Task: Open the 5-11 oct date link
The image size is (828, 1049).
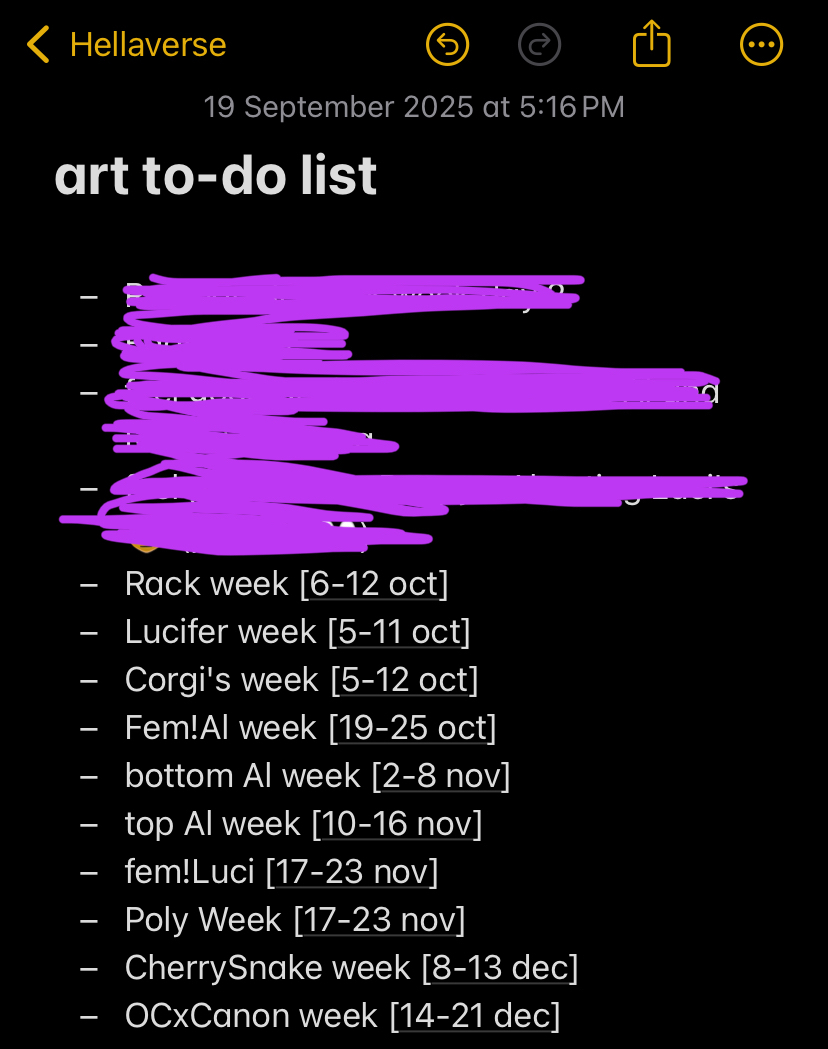Action: click(x=399, y=632)
